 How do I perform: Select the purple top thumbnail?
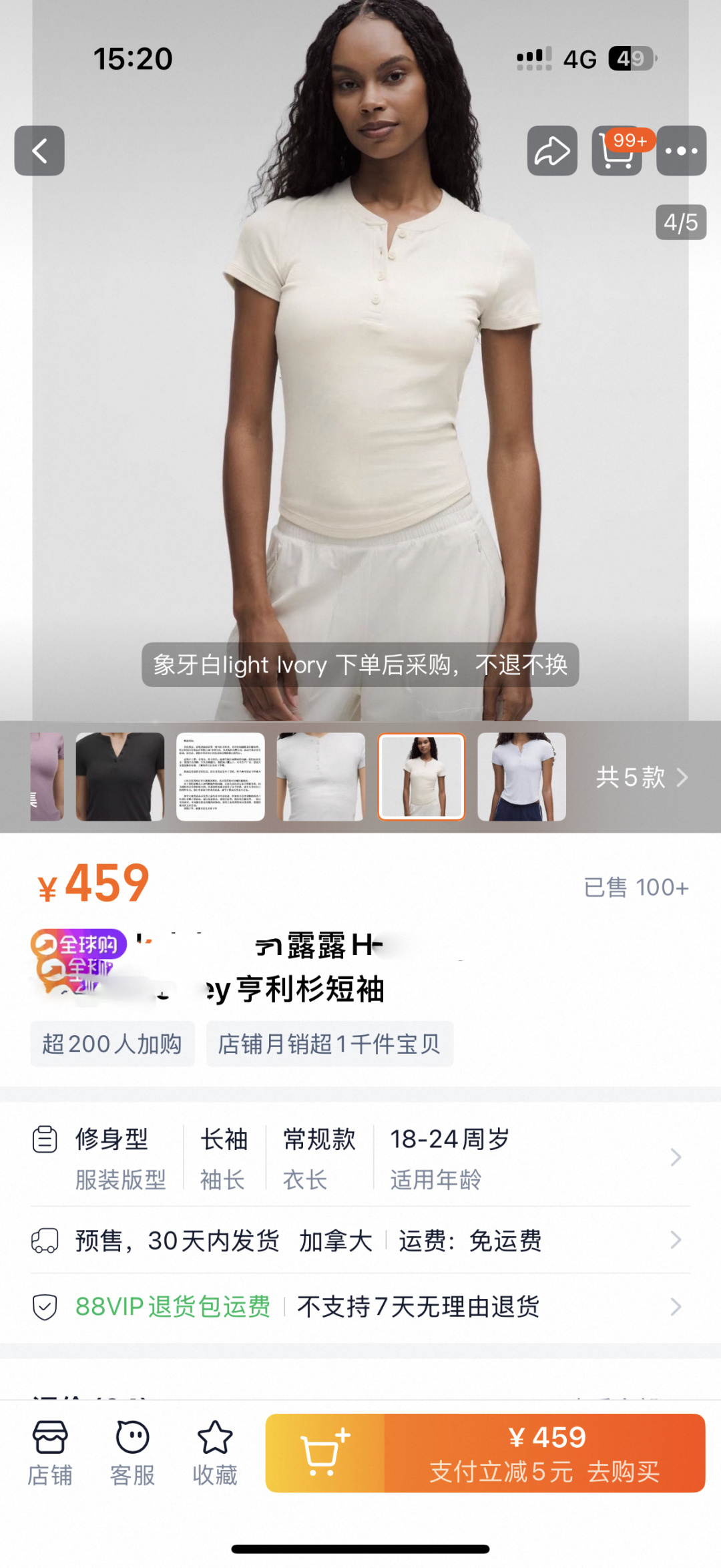[47, 777]
